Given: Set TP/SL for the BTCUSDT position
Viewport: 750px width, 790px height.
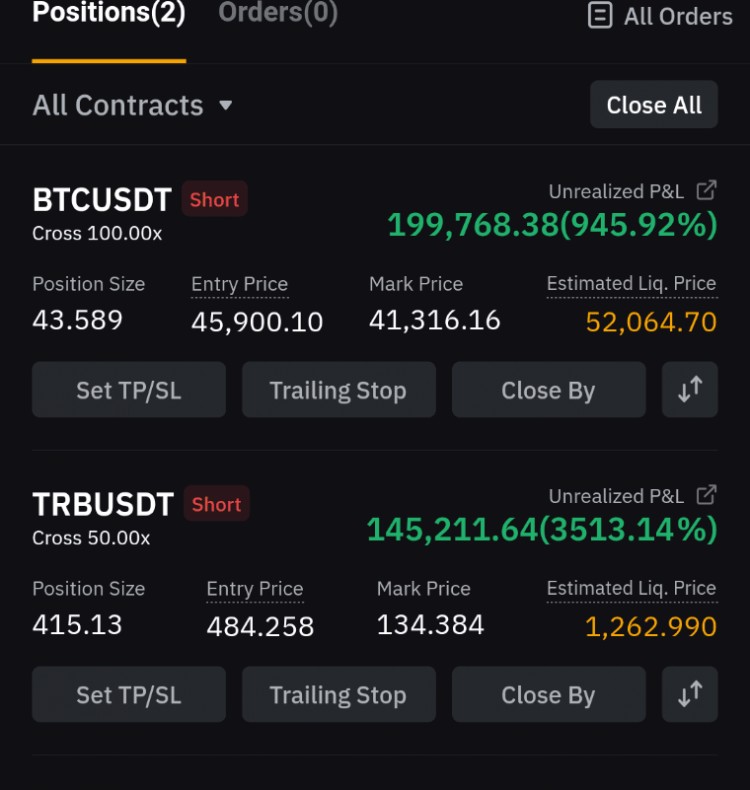Looking at the screenshot, I should pyautogui.click(x=129, y=390).
